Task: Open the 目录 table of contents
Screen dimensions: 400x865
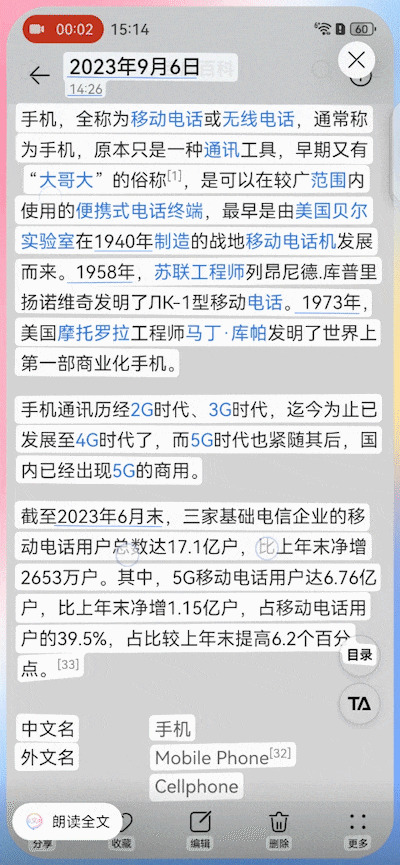Action: [360, 656]
